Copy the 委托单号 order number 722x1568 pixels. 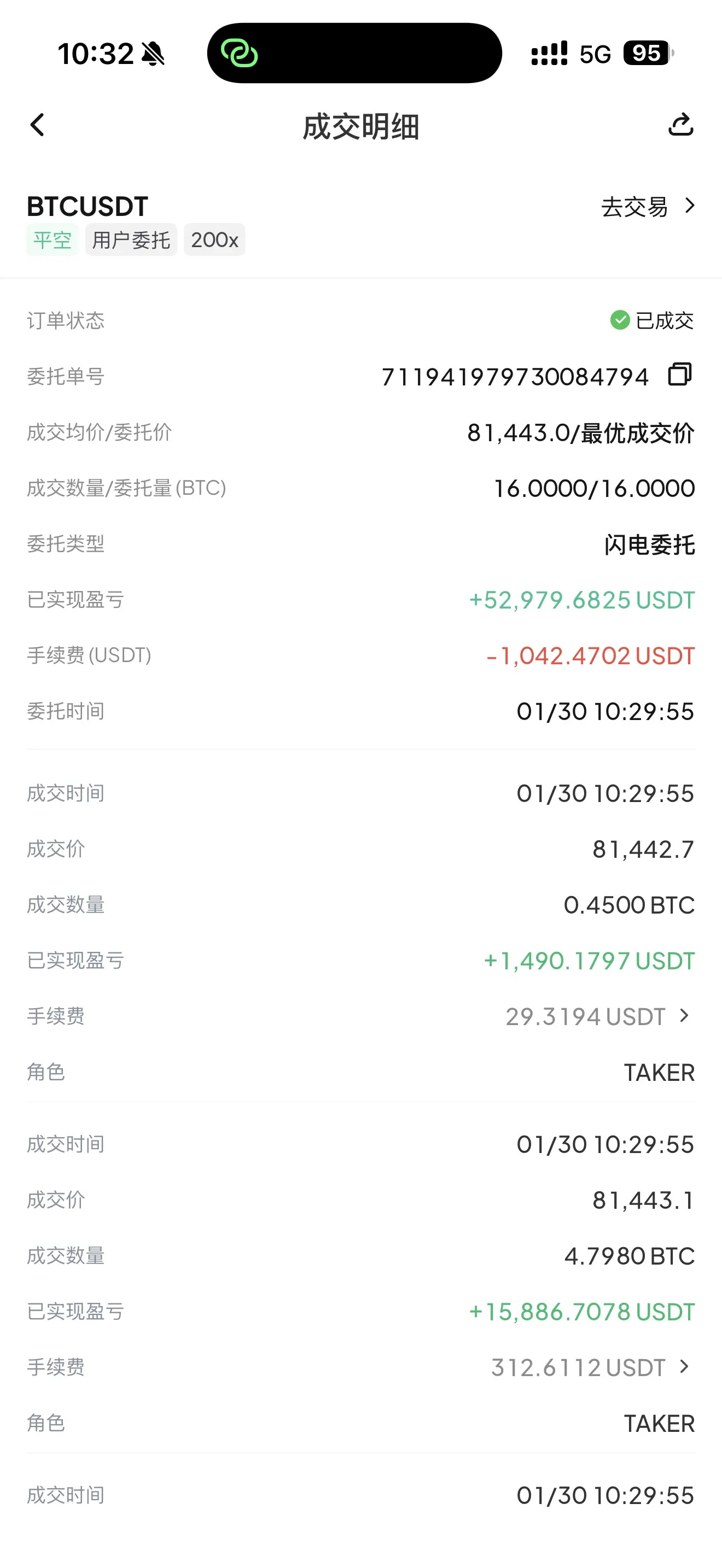[680, 375]
